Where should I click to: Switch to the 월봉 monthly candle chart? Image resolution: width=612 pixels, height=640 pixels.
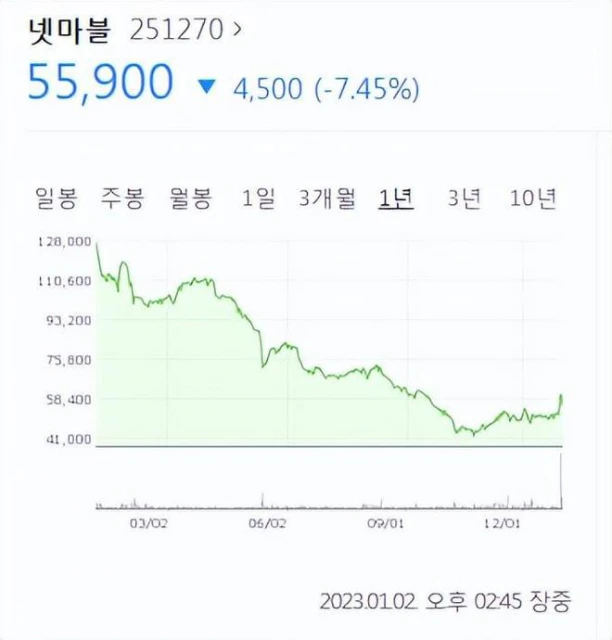190,198
